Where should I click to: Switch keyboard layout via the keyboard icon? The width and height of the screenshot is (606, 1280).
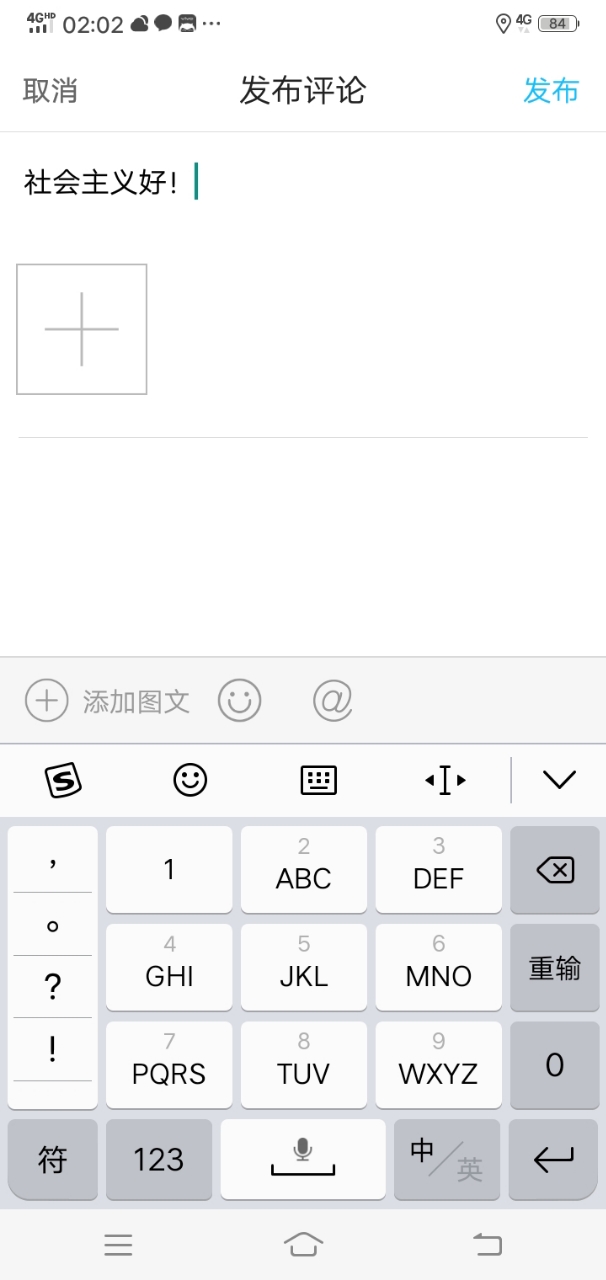click(319, 780)
